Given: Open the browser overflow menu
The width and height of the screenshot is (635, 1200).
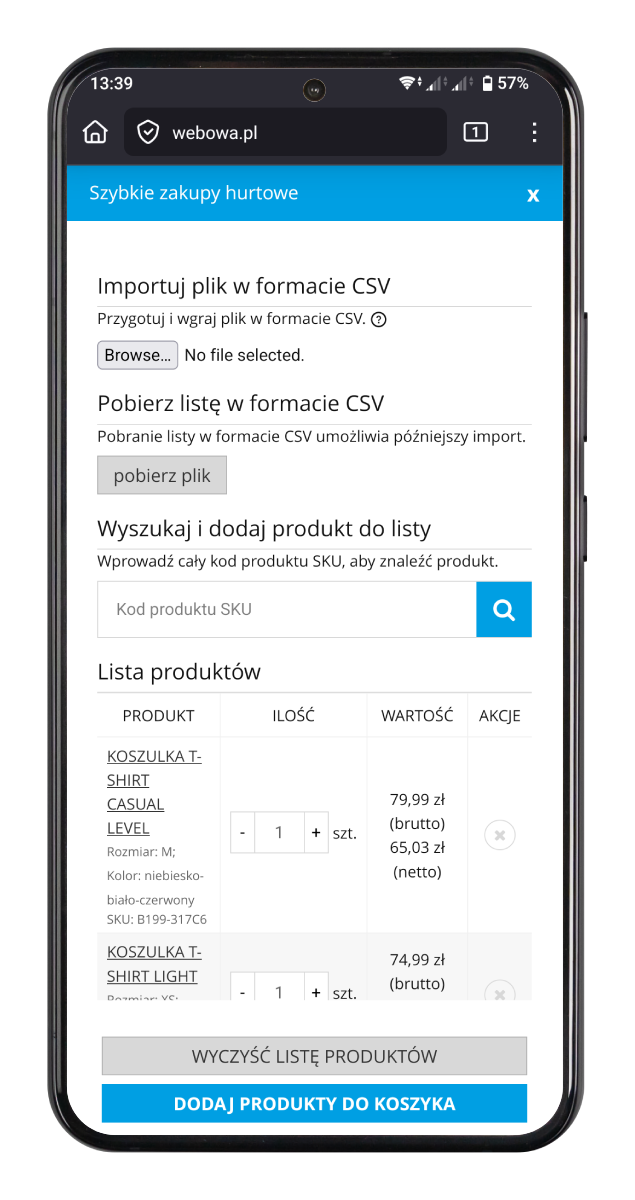Looking at the screenshot, I should (x=534, y=132).
